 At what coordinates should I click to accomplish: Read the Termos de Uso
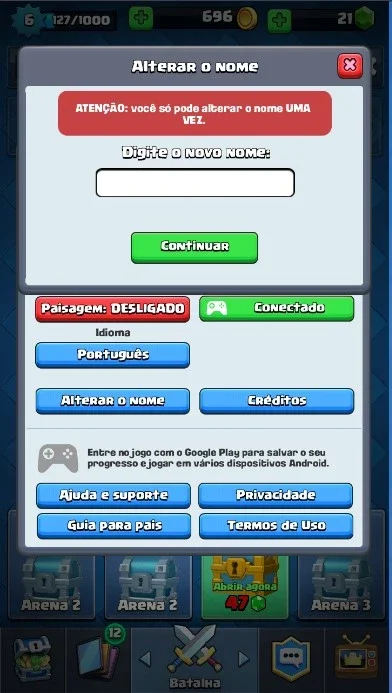(276, 526)
